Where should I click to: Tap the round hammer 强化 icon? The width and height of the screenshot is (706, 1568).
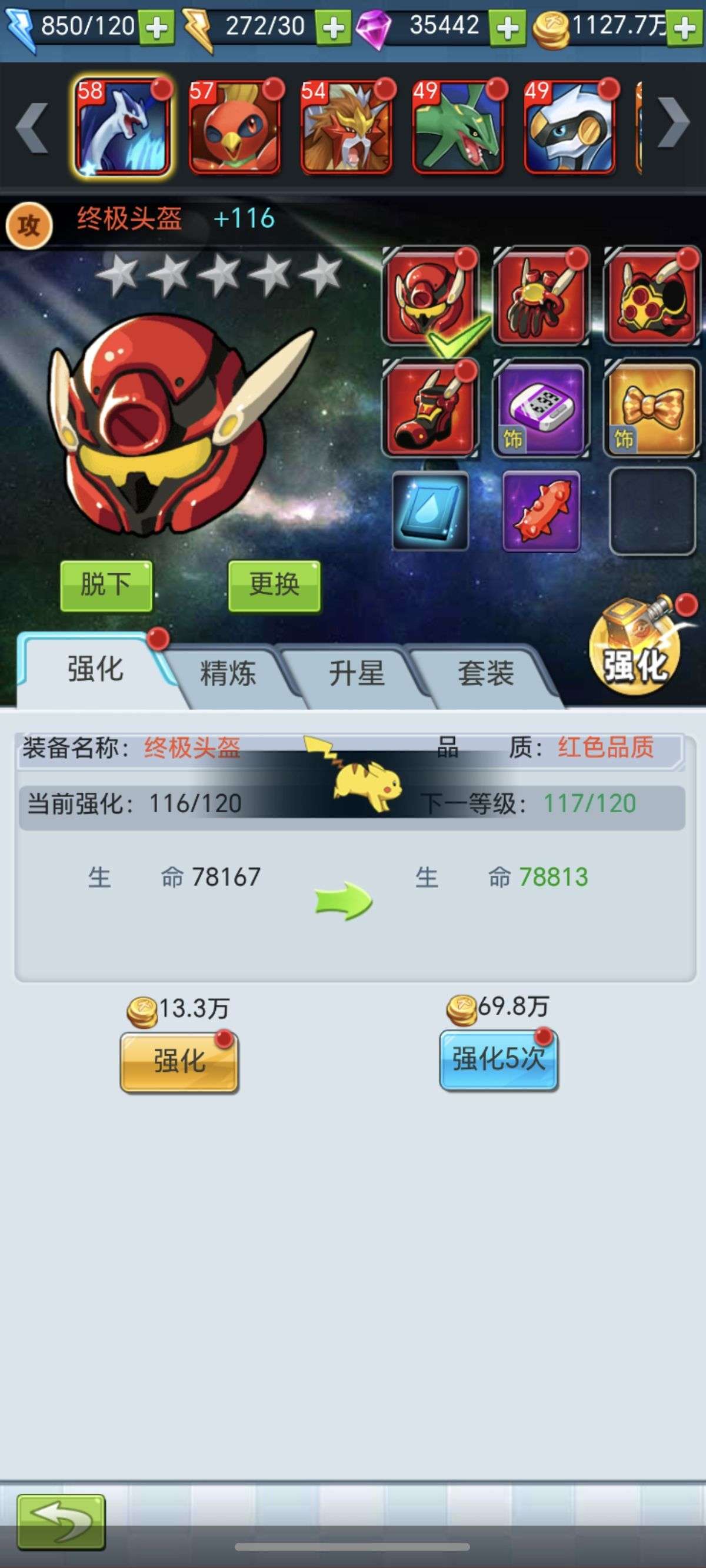pyautogui.click(x=637, y=646)
